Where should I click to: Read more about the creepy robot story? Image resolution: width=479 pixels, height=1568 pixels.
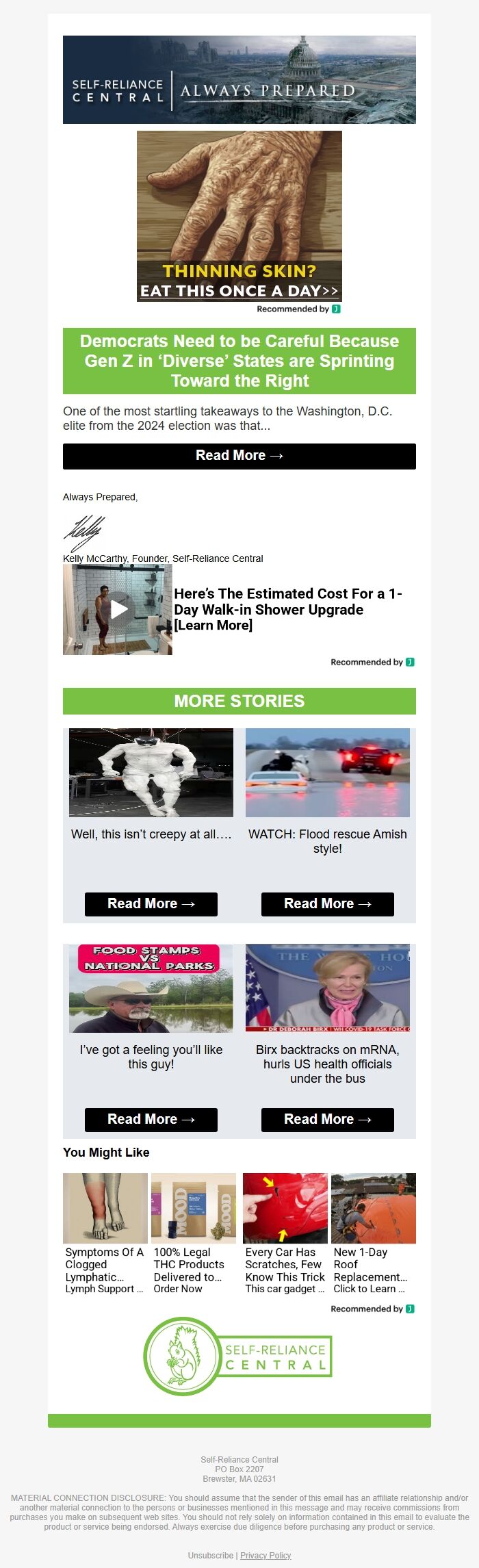tap(151, 903)
